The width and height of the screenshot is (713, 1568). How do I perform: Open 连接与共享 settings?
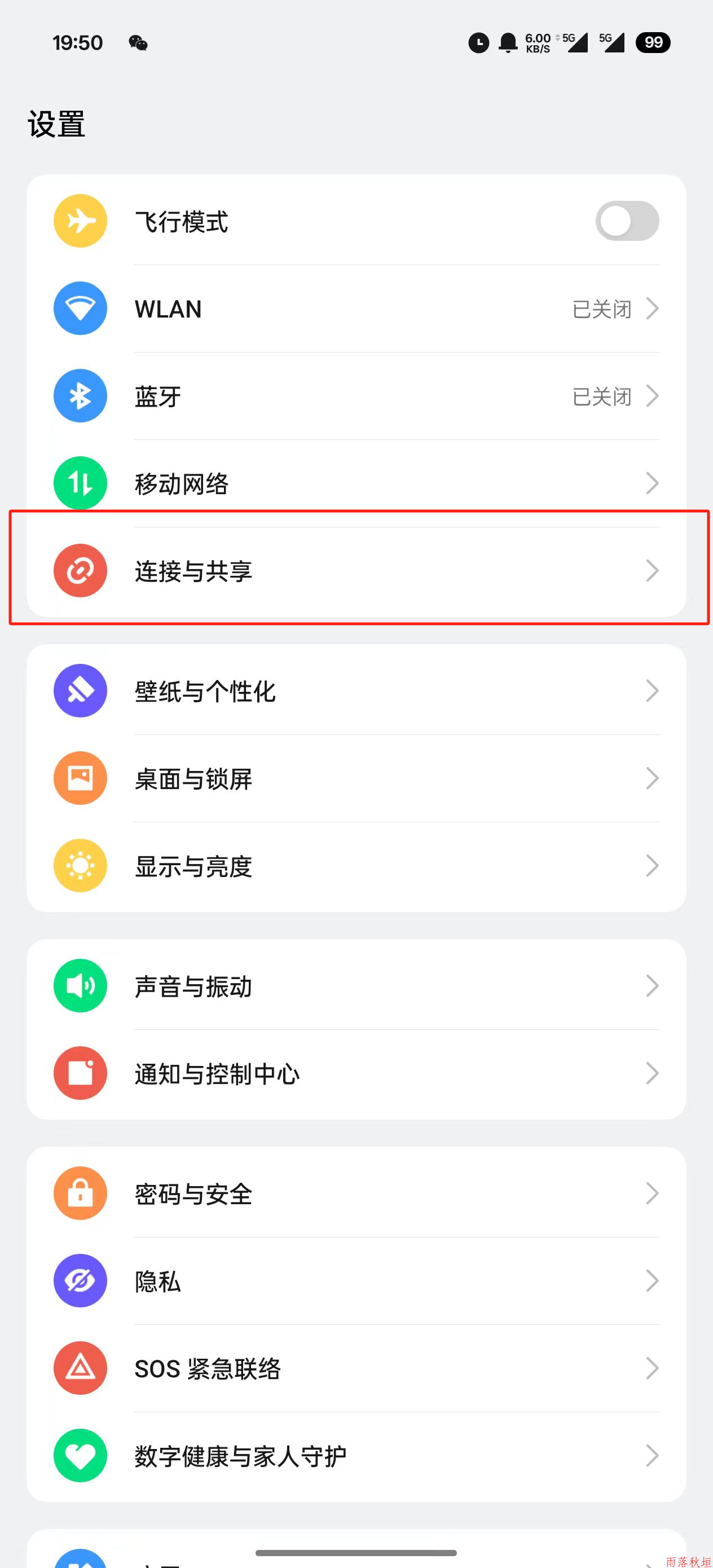coord(356,571)
